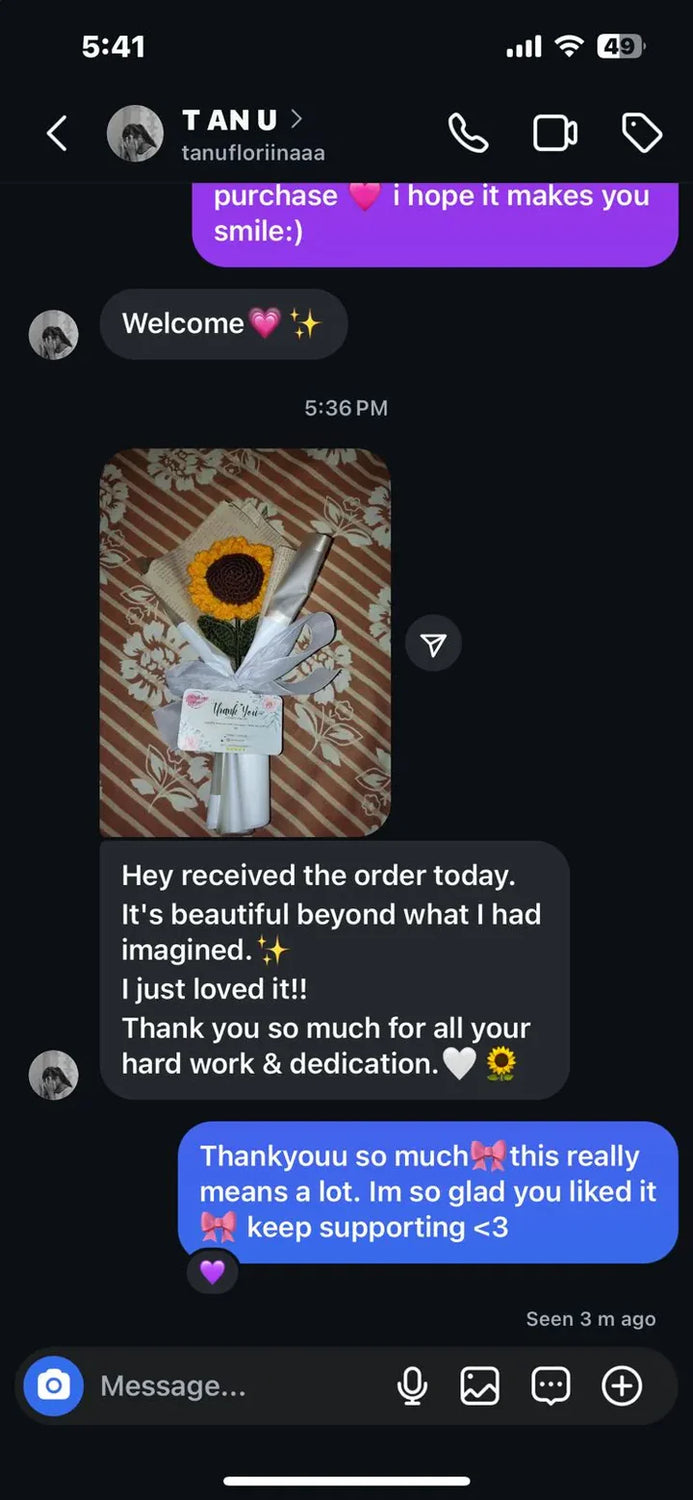Go back to the chat list

(57, 133)
